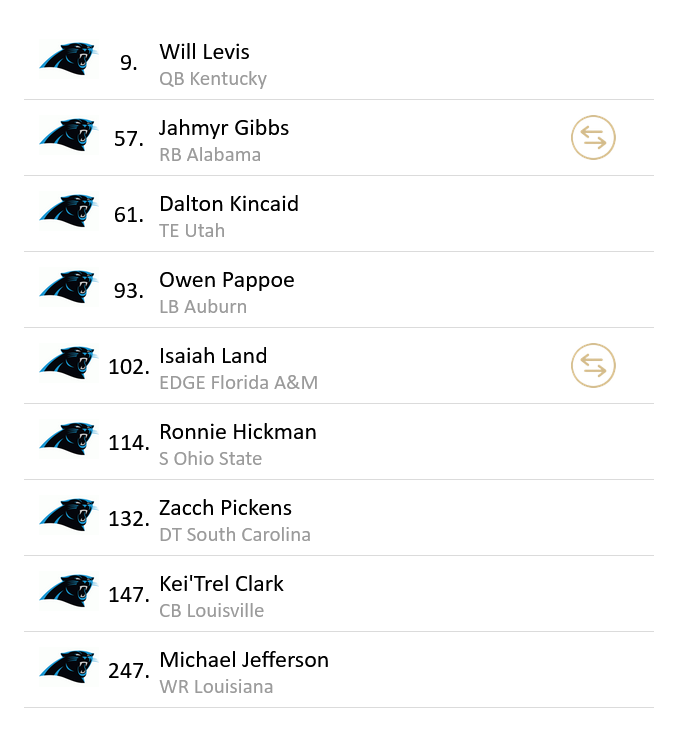Tap the trade icon beside Isaiah Land
685x734 pixels.
click(x=593, y=366)
